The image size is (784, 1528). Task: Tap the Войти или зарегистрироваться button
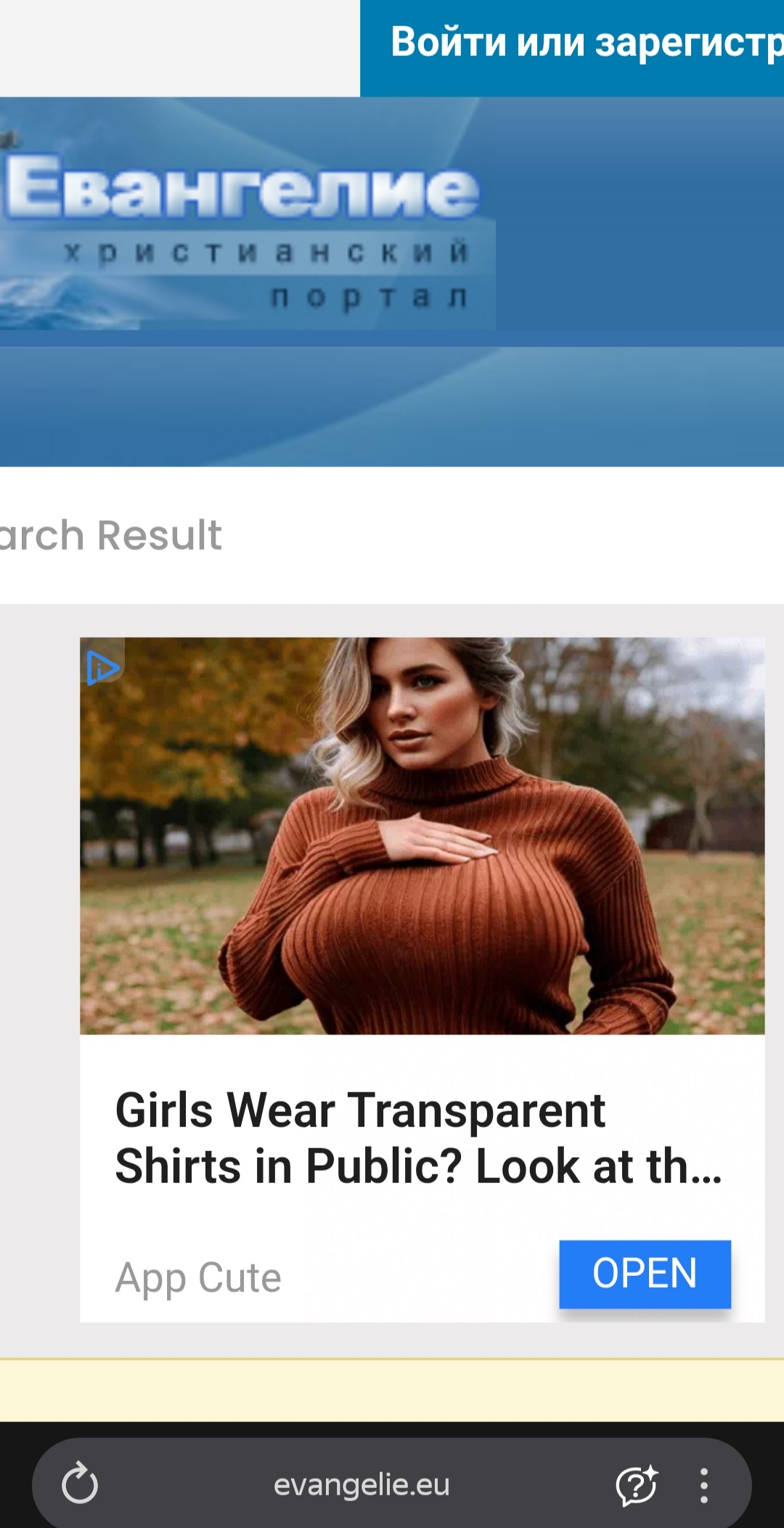[573, 44]
